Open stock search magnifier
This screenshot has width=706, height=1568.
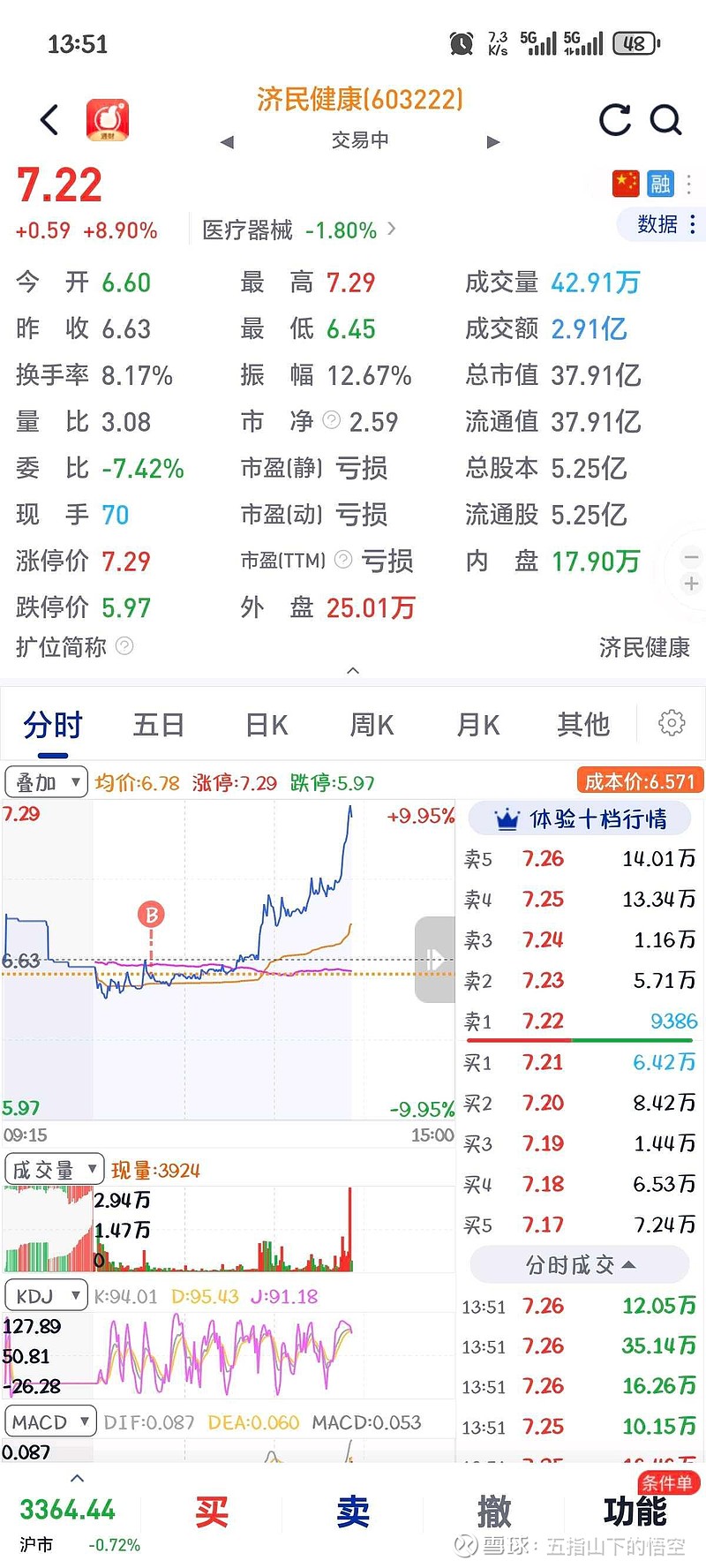(665, 119)
